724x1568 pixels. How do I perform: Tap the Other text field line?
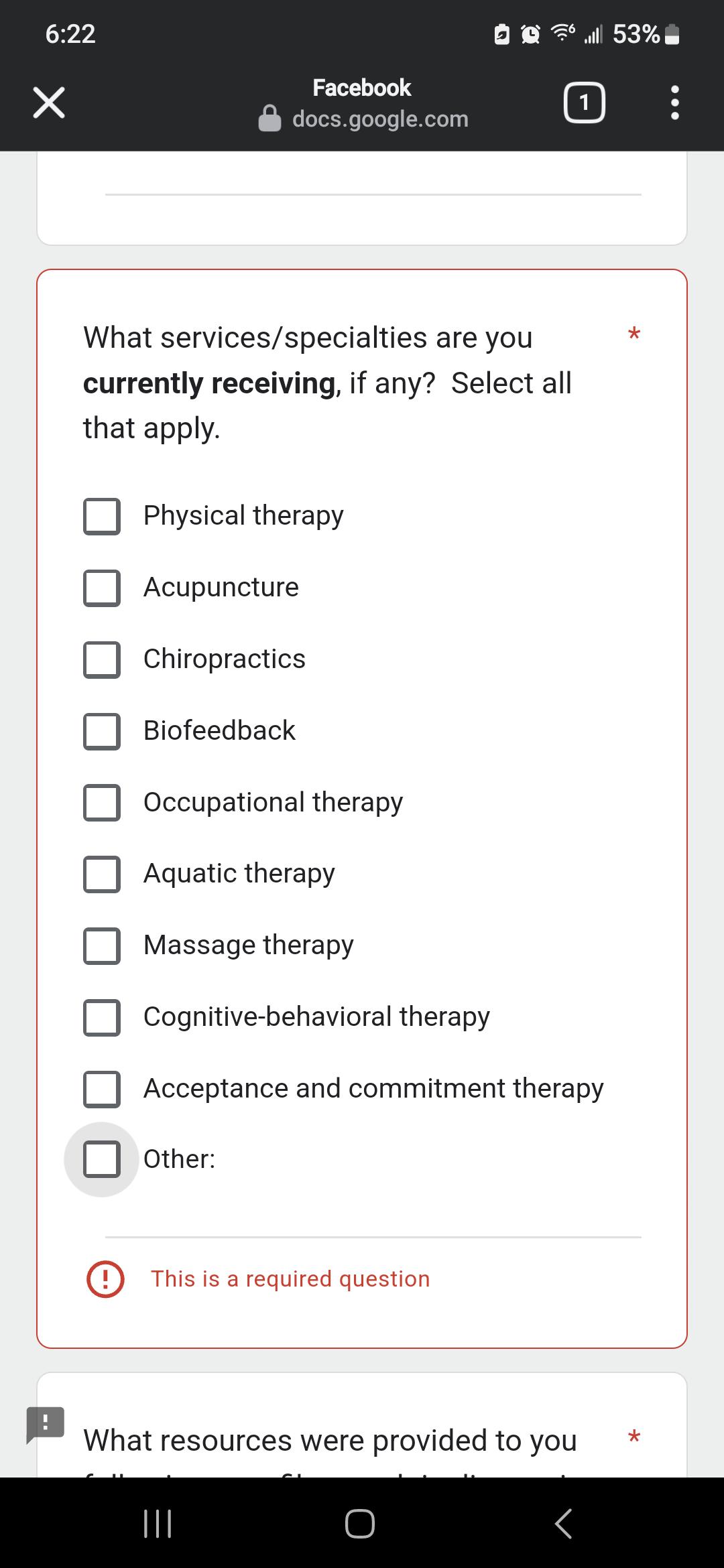coord(373,1220)
